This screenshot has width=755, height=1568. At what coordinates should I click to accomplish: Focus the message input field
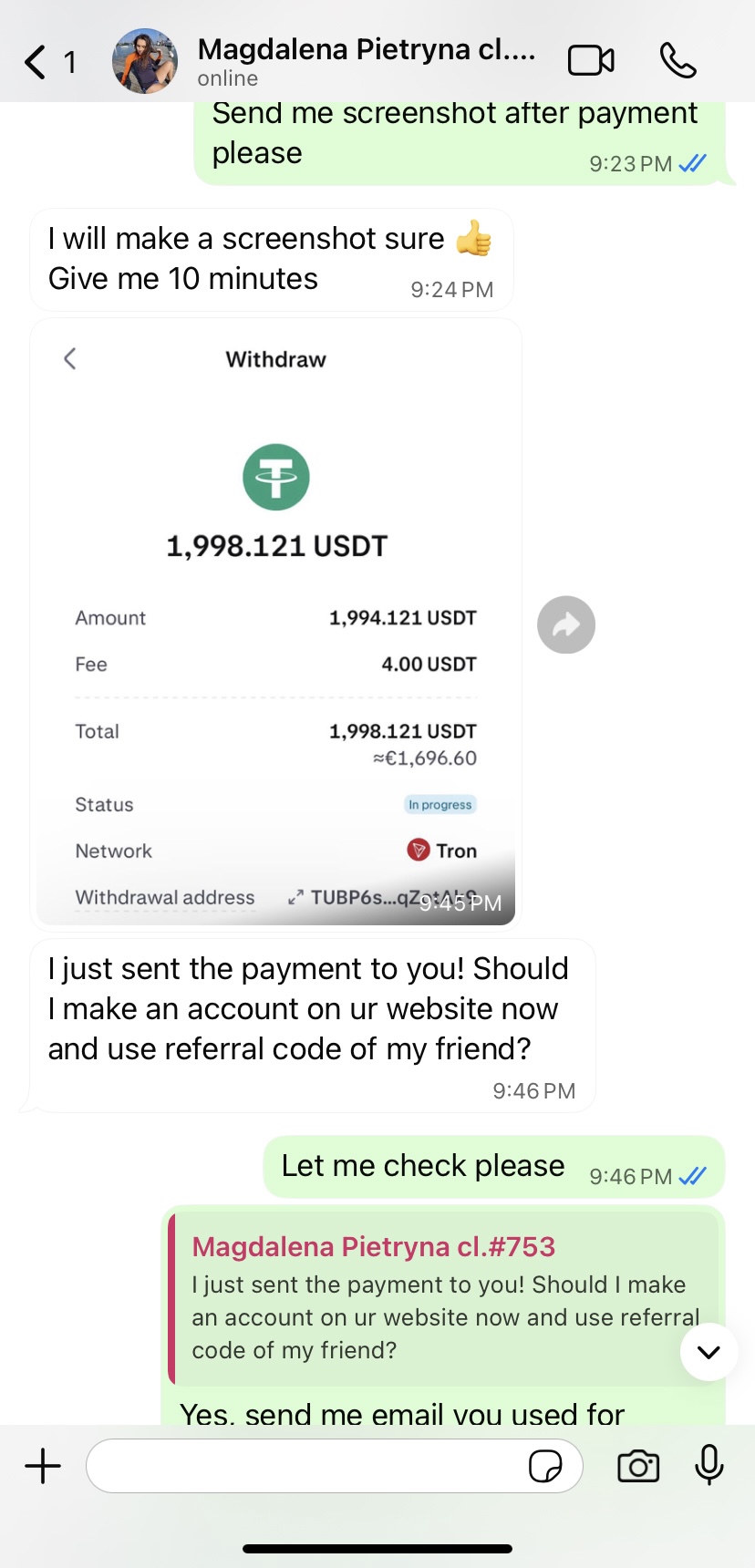point(301,1466)
